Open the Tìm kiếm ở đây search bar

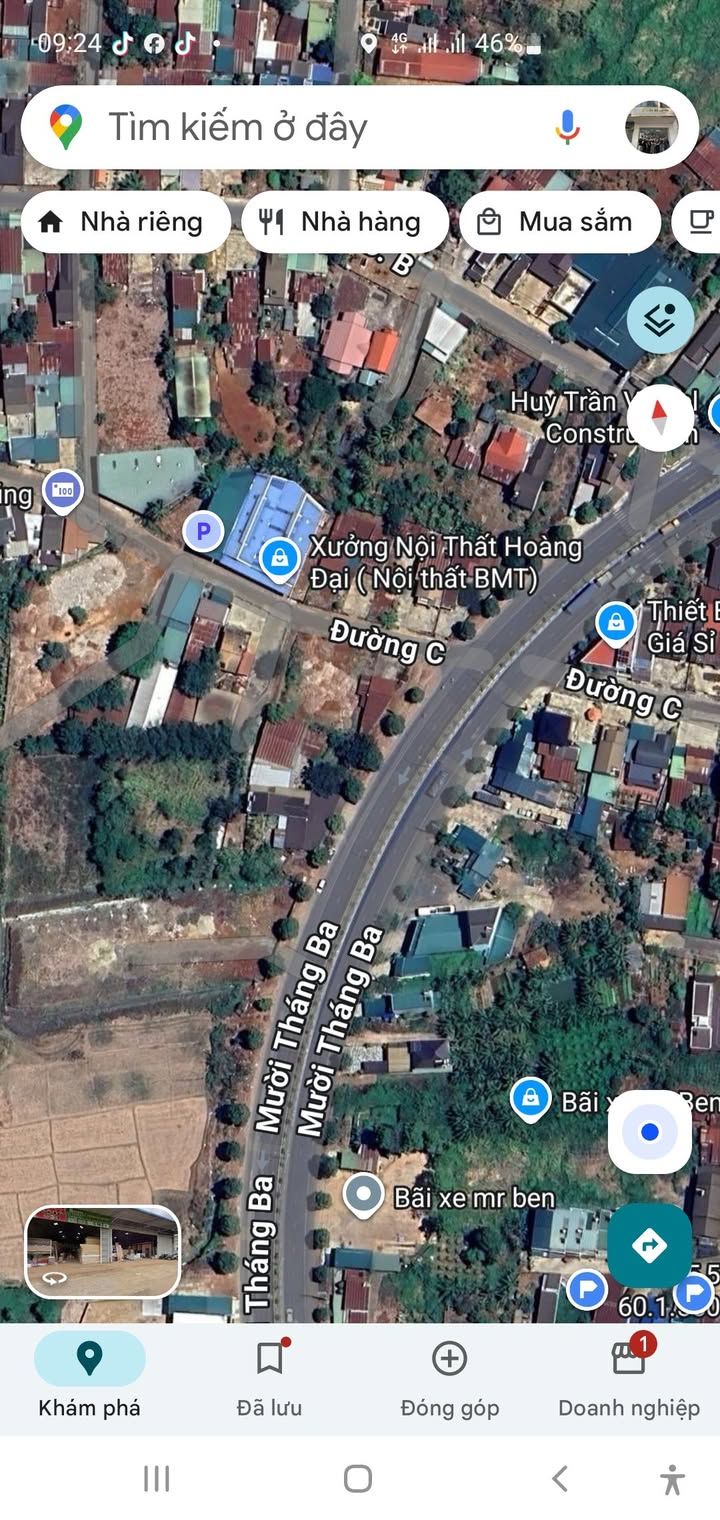coord(300,128)
